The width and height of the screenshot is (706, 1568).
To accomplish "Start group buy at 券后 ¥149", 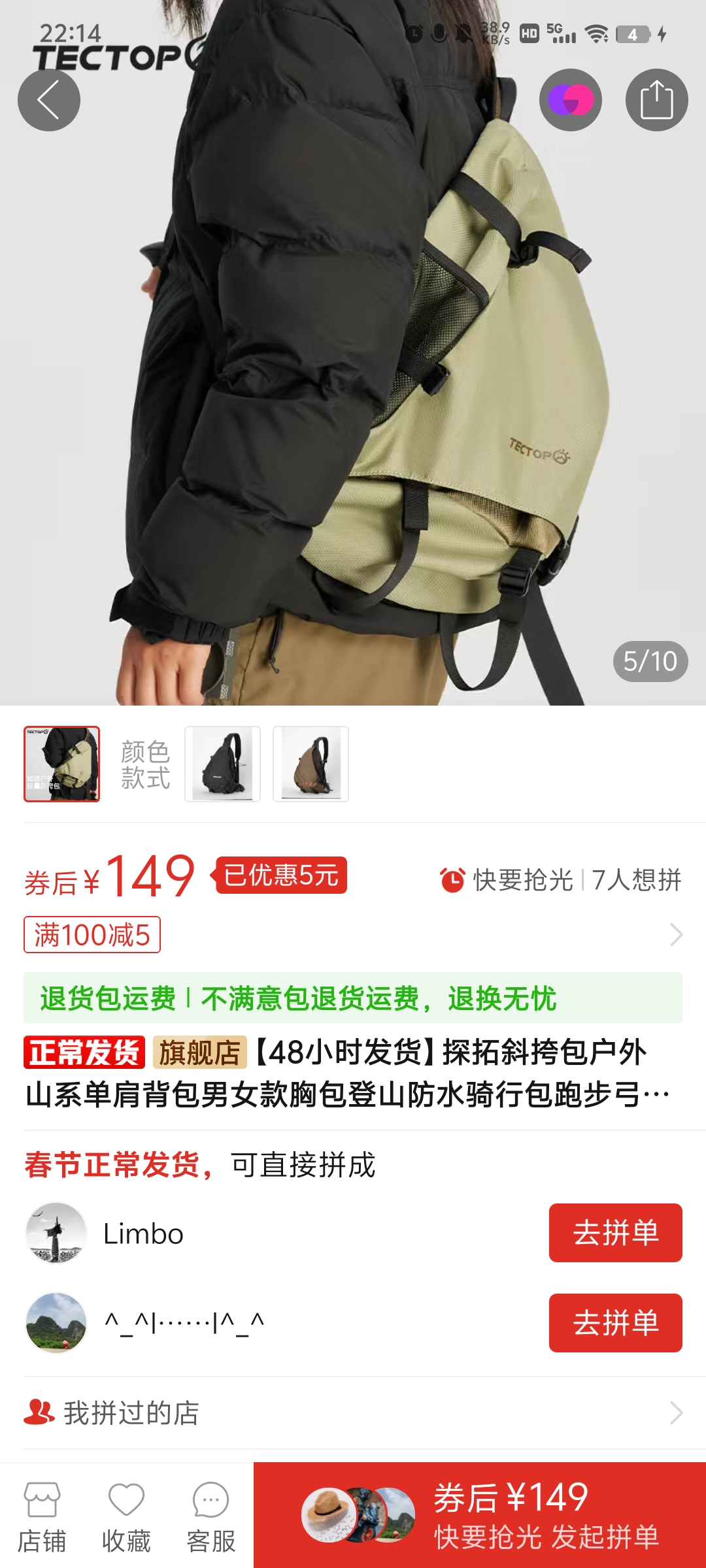I will [x=480, y=1516].
